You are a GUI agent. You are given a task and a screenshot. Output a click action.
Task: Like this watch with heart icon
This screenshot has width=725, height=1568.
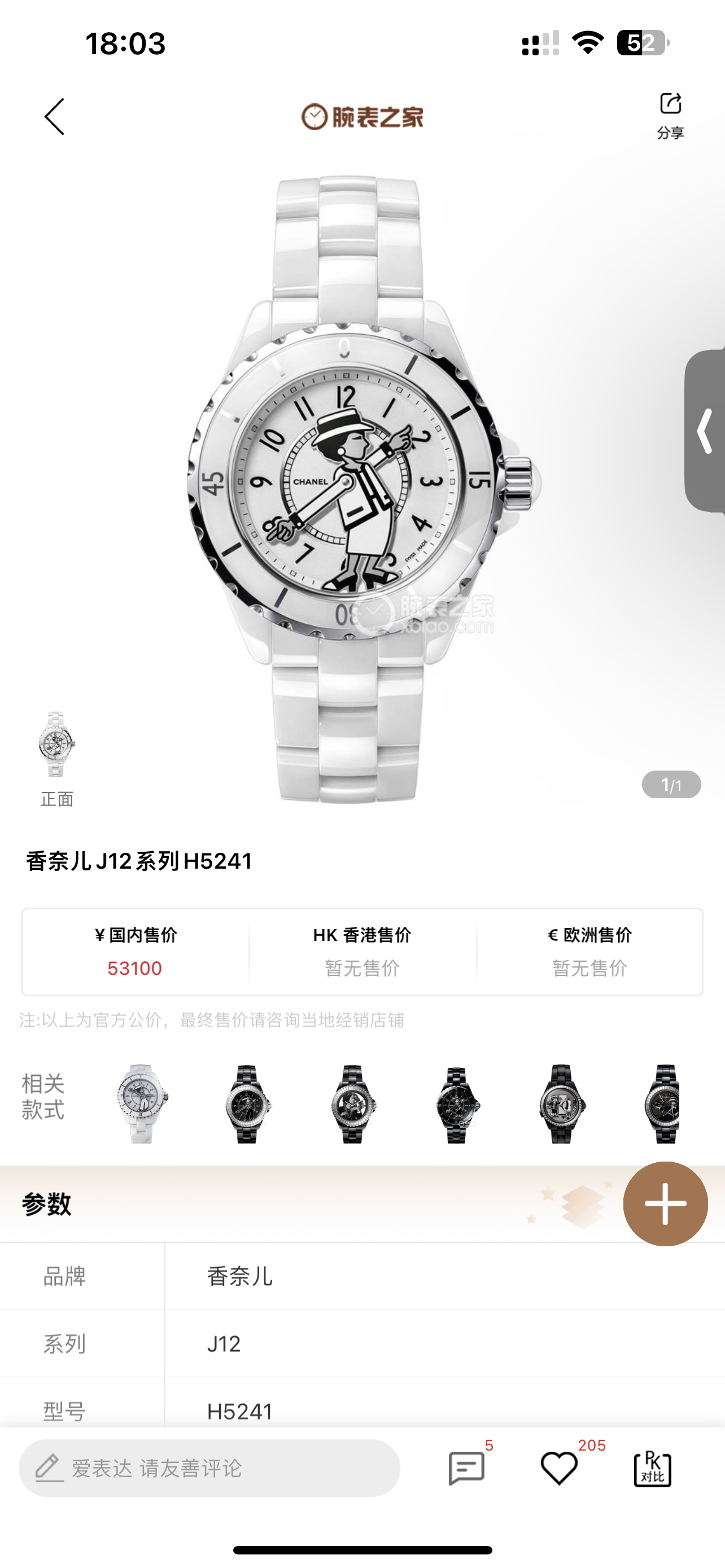coord(559,1468)
